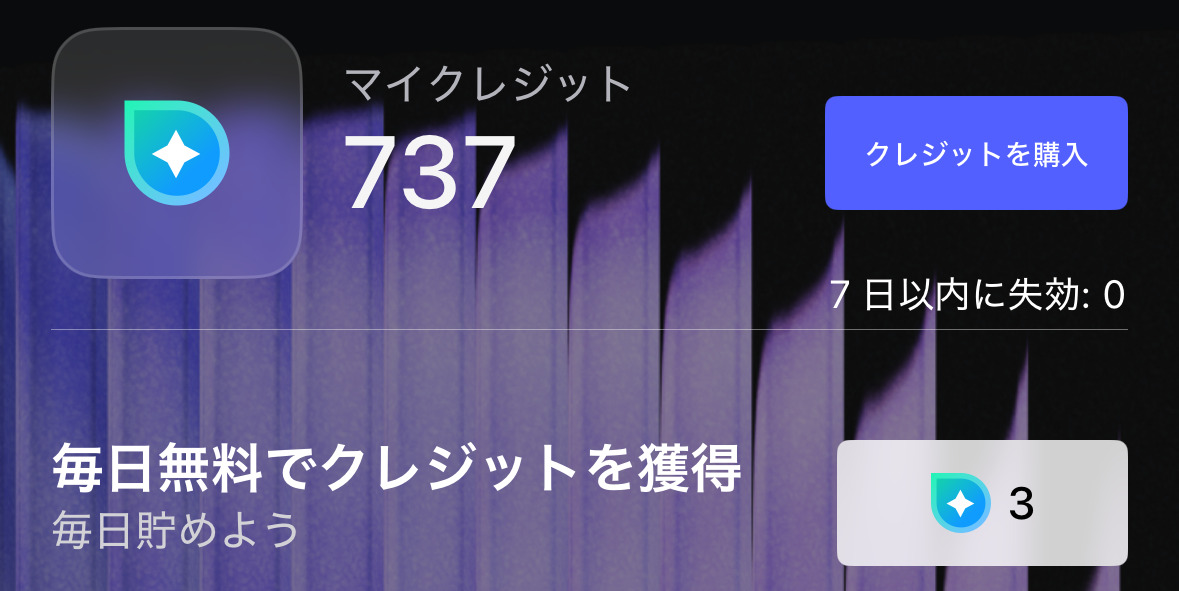The width and height of the screenshot is (1179, 591).
Task: Tap the クレジットを購入 button
Action: click(x=976, y=153)
